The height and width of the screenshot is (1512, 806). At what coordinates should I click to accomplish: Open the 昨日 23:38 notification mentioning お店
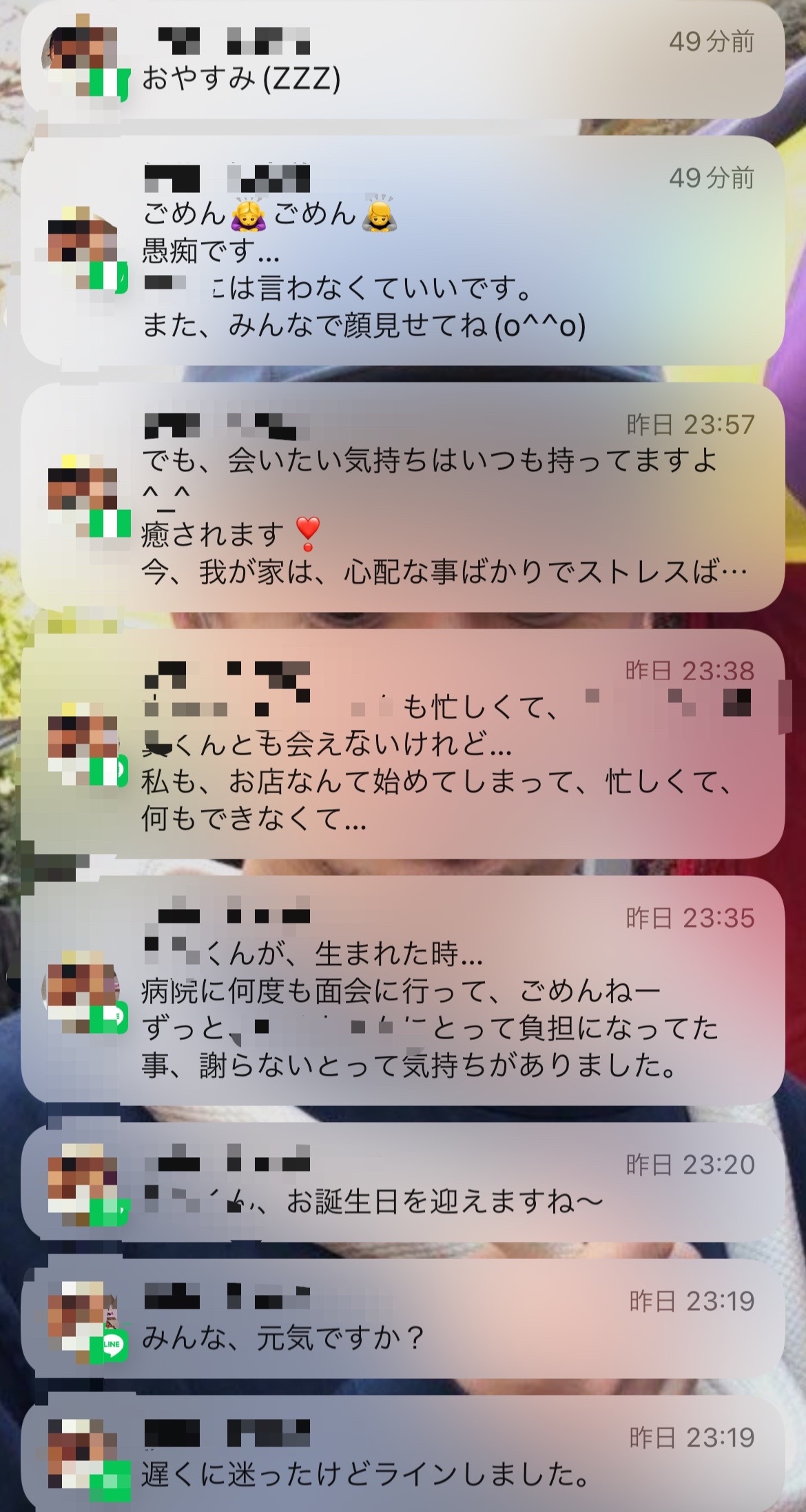click(403, 744)
